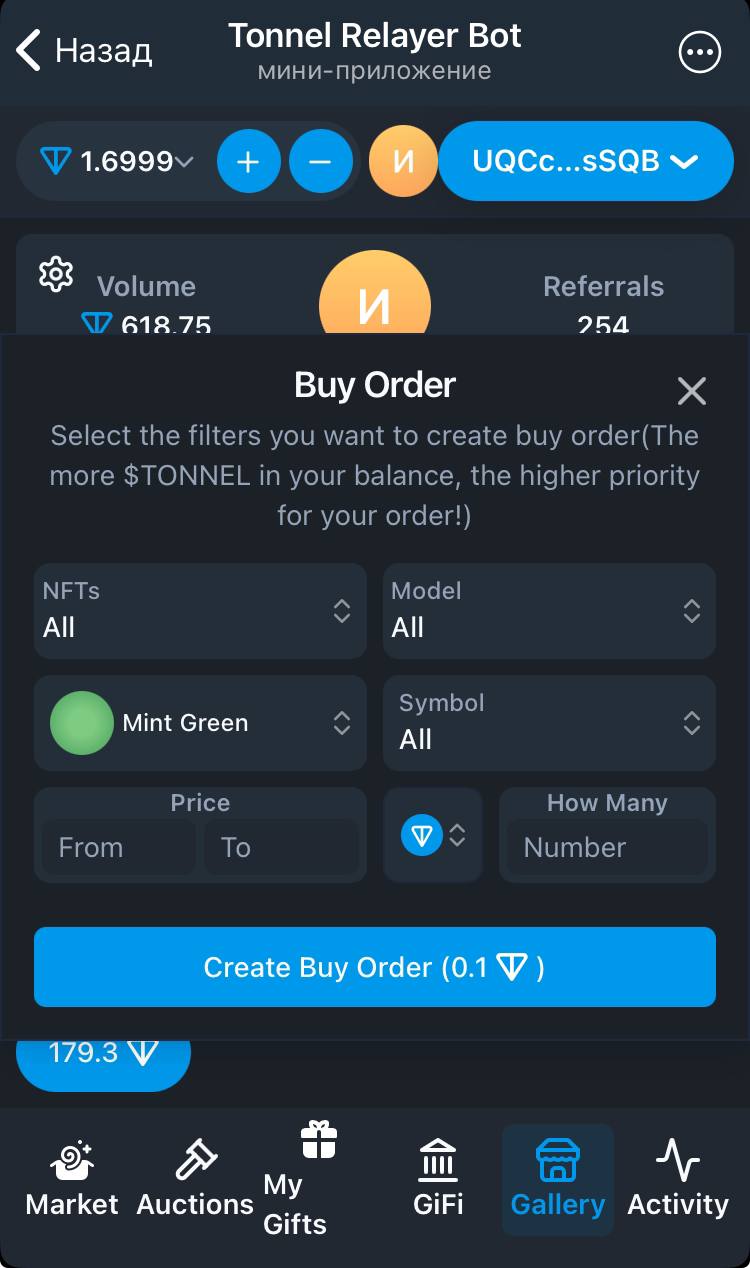The width and height of the screenshot is (750, 1268).
Task: Go back via the Назад button
Action: tap(85, 50)
